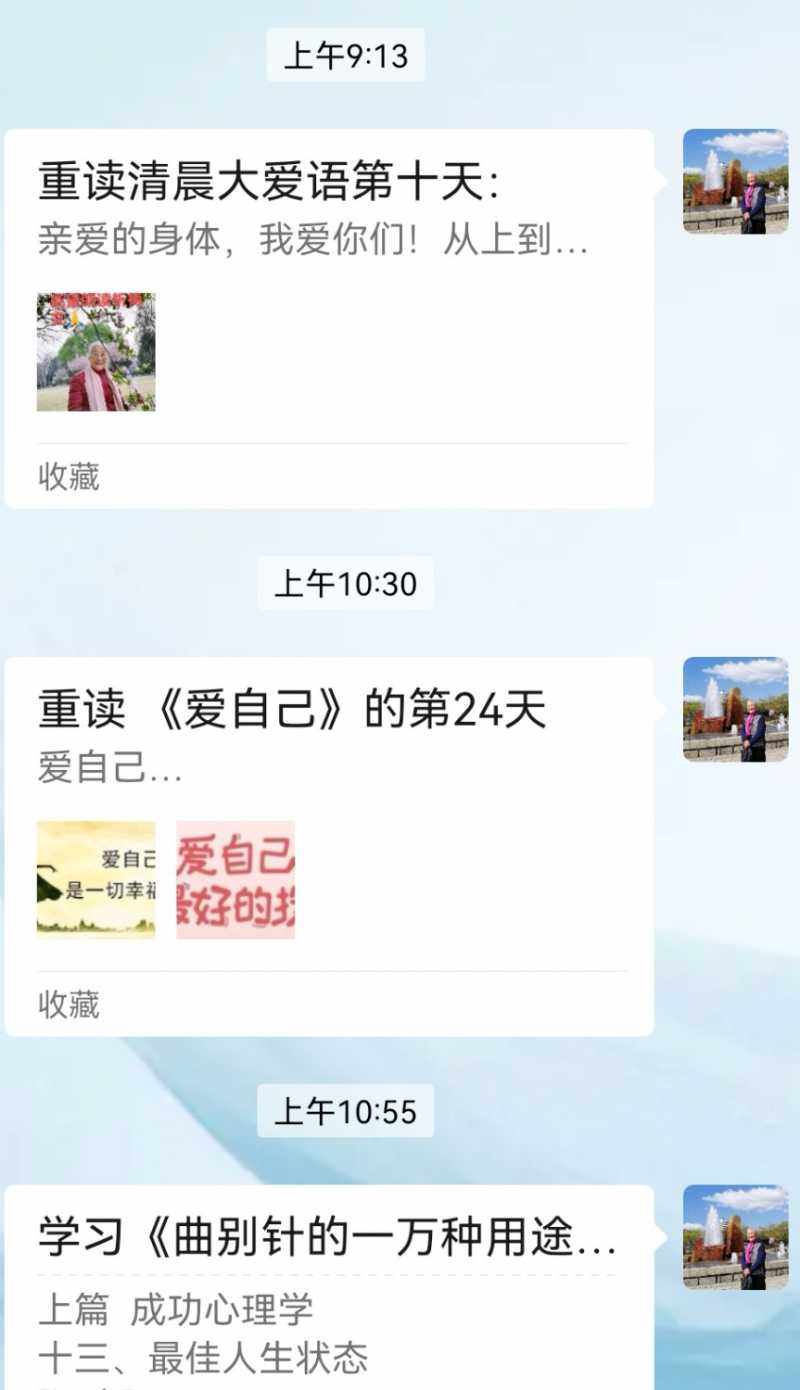
Task: Select the 上午10:55 time marker
Action: (x=345, y=1111)
